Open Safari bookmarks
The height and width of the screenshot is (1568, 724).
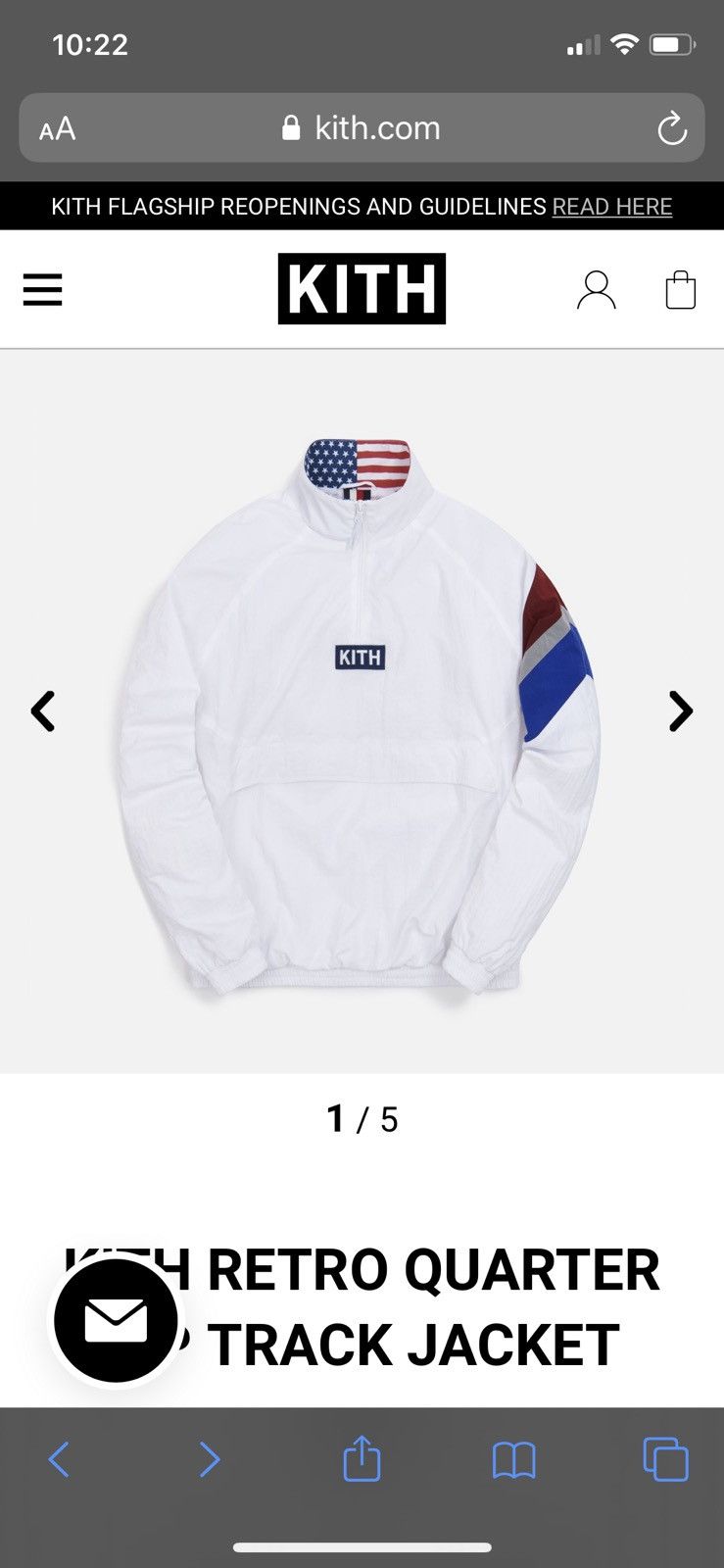coord(513,1459)
